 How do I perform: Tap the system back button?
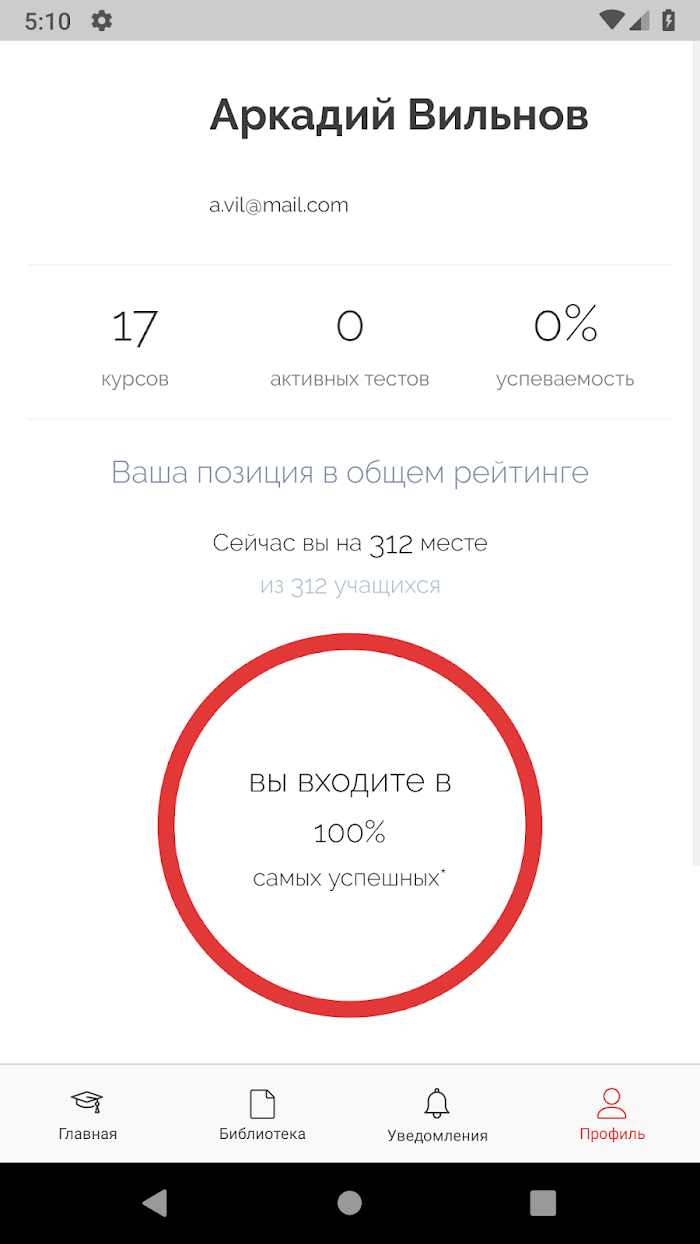click(155, 1203)
